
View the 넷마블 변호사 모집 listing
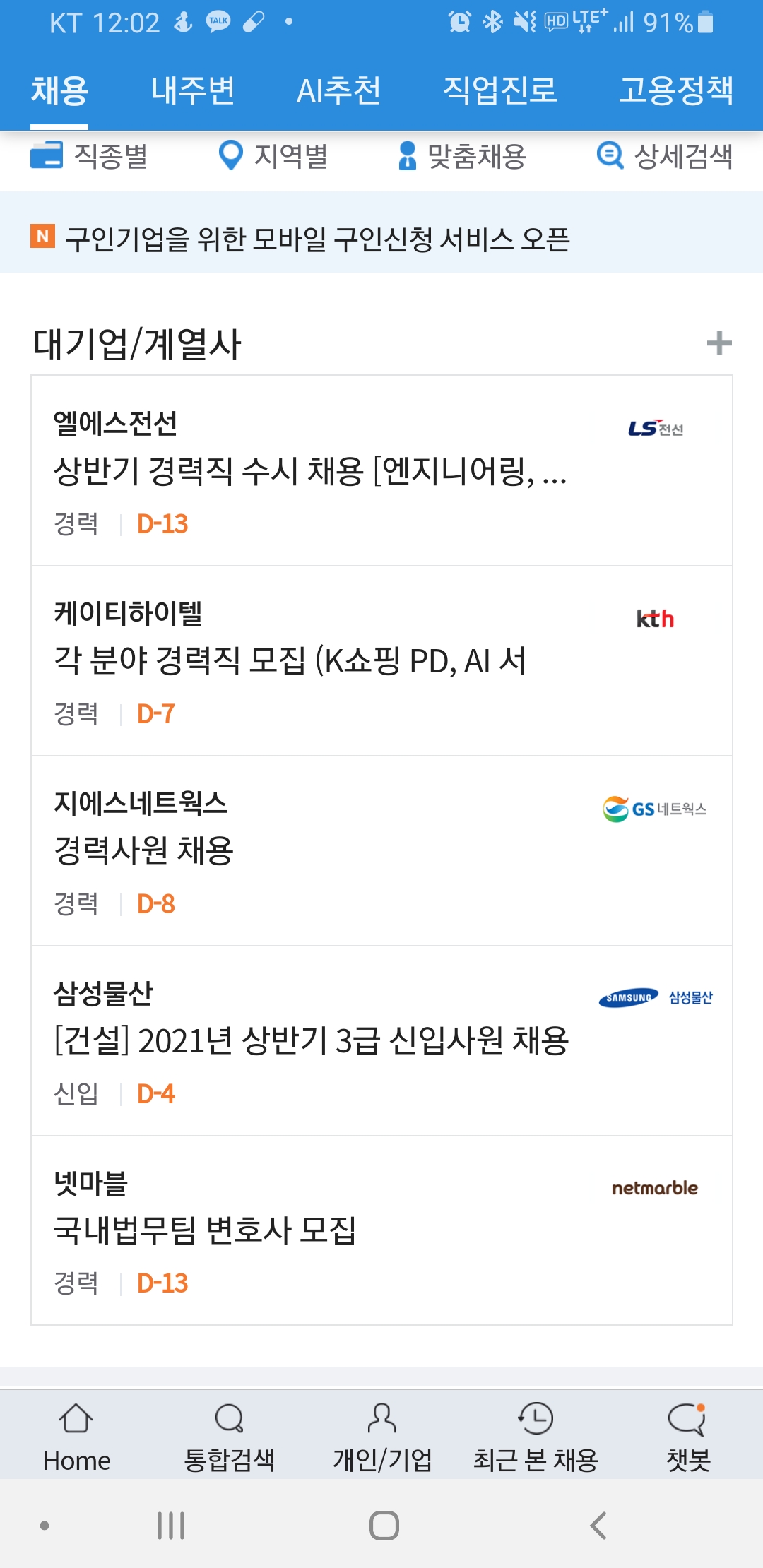381,1230
